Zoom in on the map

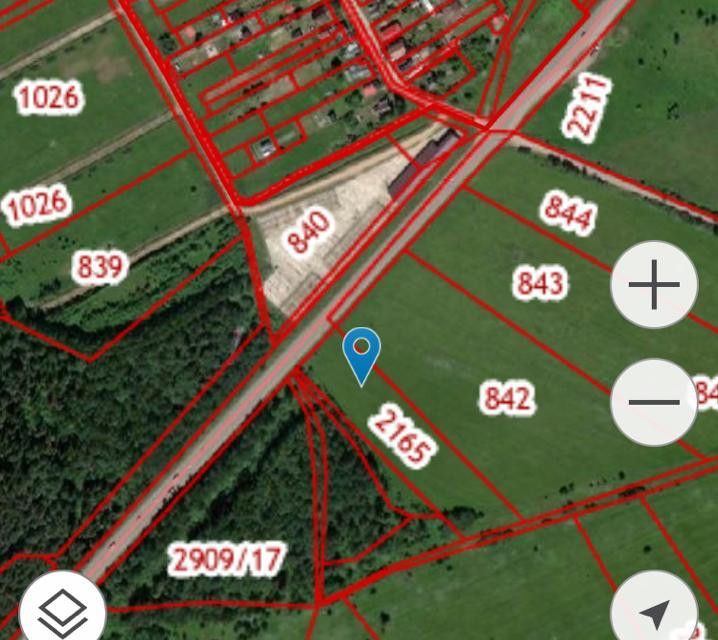pos(654,286)
